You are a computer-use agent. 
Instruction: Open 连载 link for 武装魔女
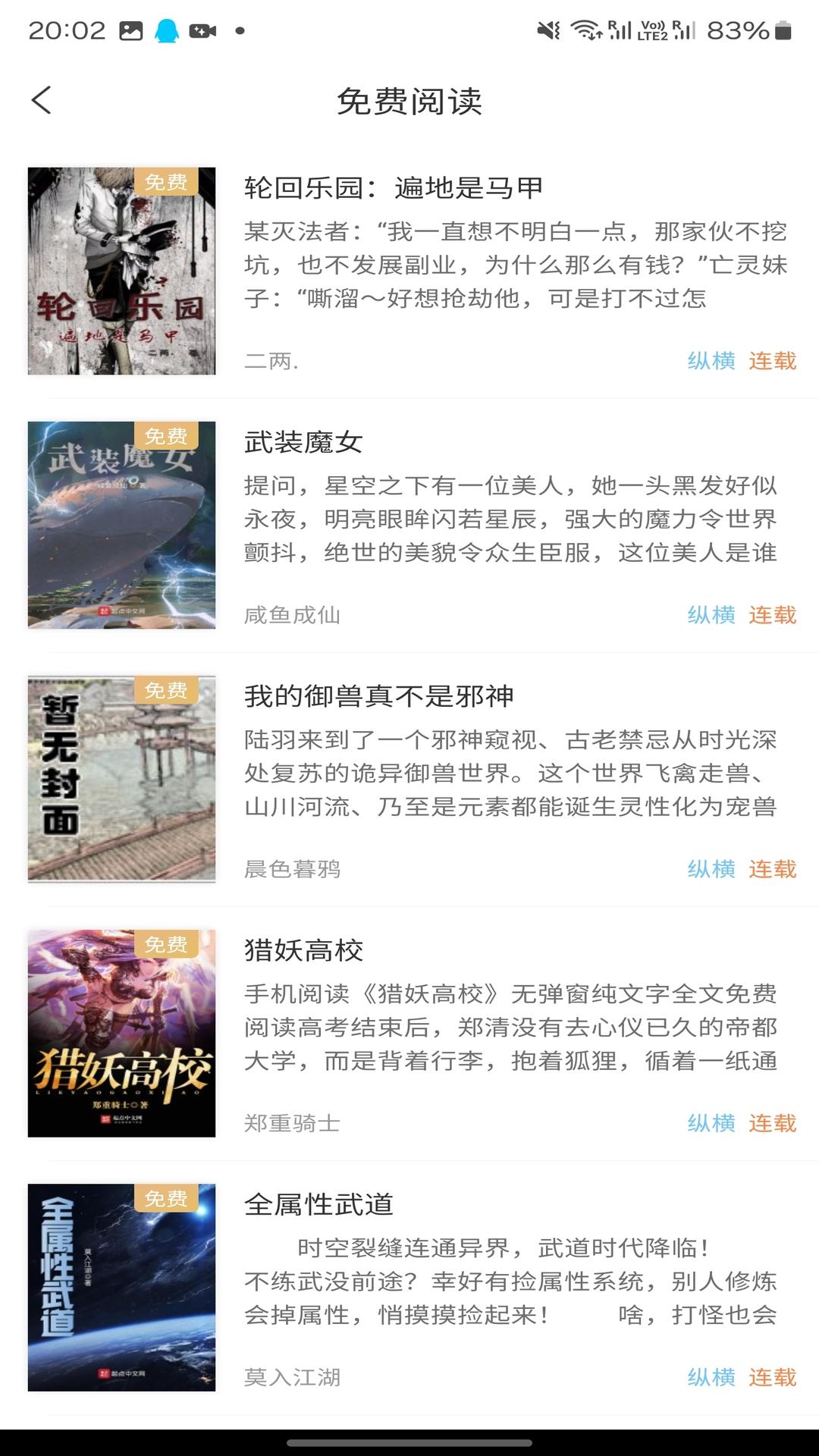(x=772, y=616)
